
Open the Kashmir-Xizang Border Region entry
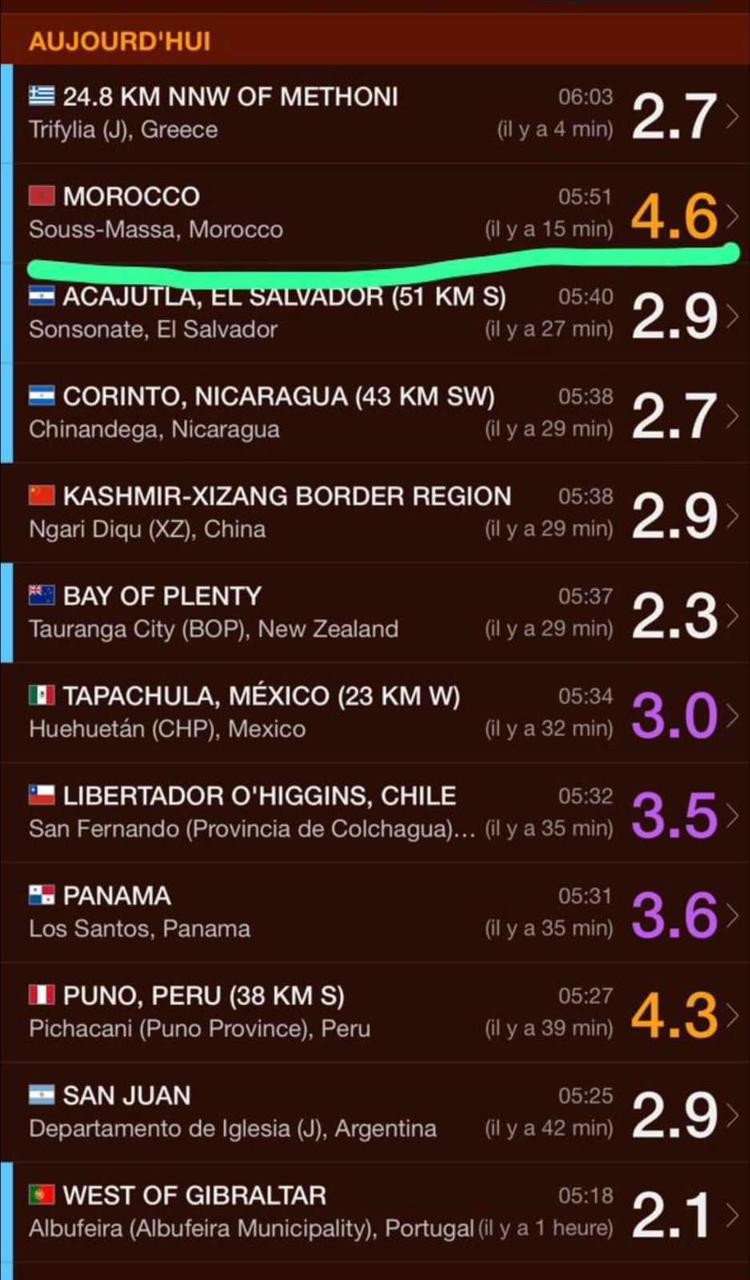[x=375, y=512]
